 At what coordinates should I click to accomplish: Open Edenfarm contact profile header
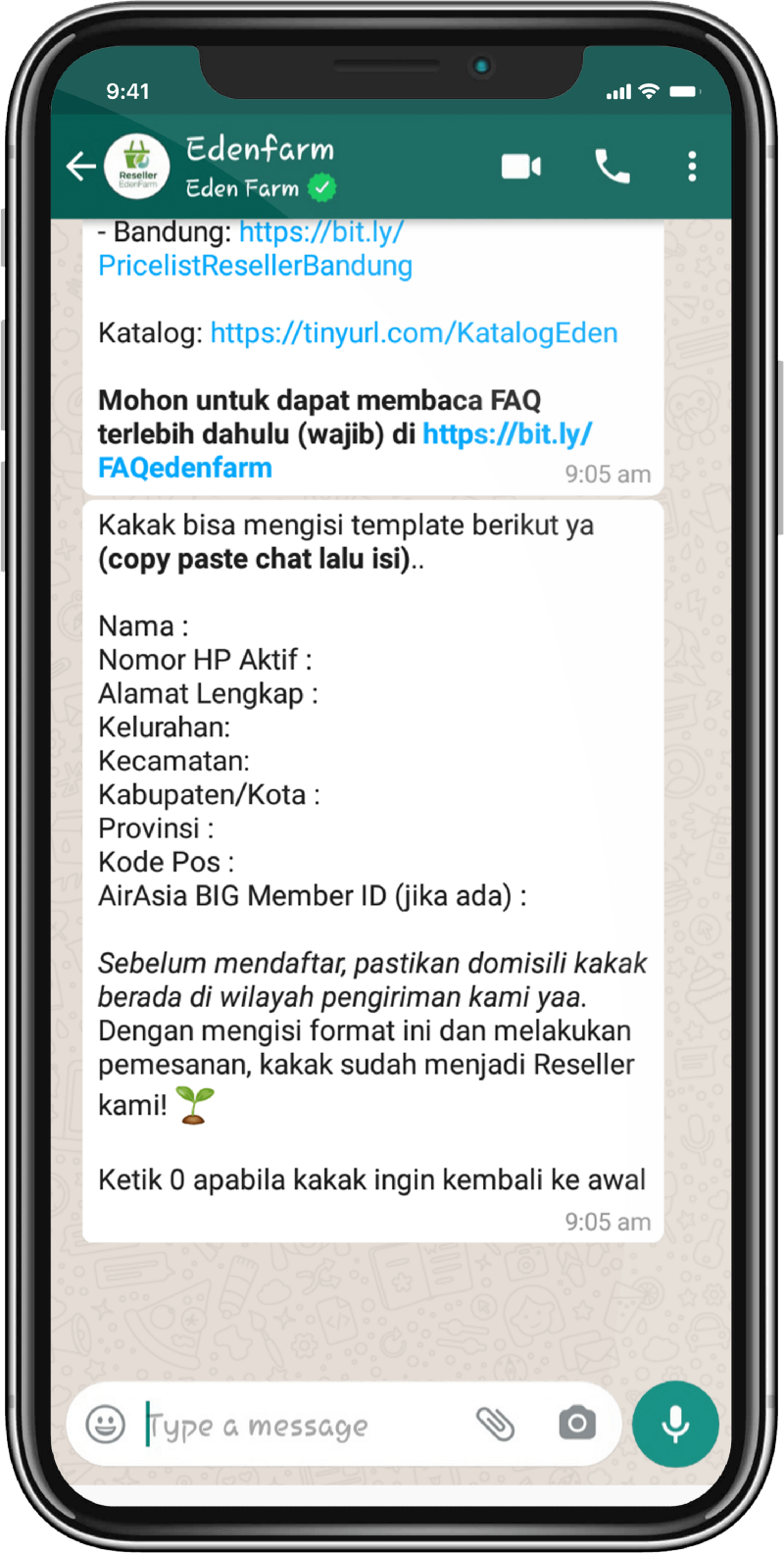pyautogui.click(x=260, y=167)
